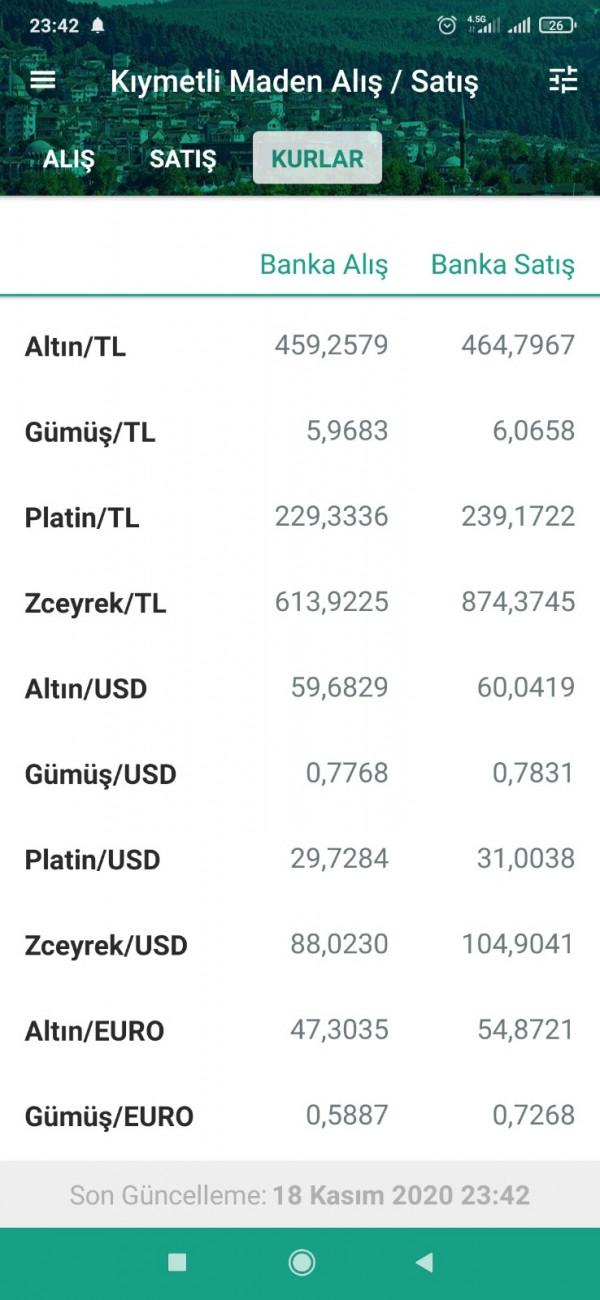600x1300 pixels.
Task: Switch to the SATIŞ tab
Action: coord(182,159)
